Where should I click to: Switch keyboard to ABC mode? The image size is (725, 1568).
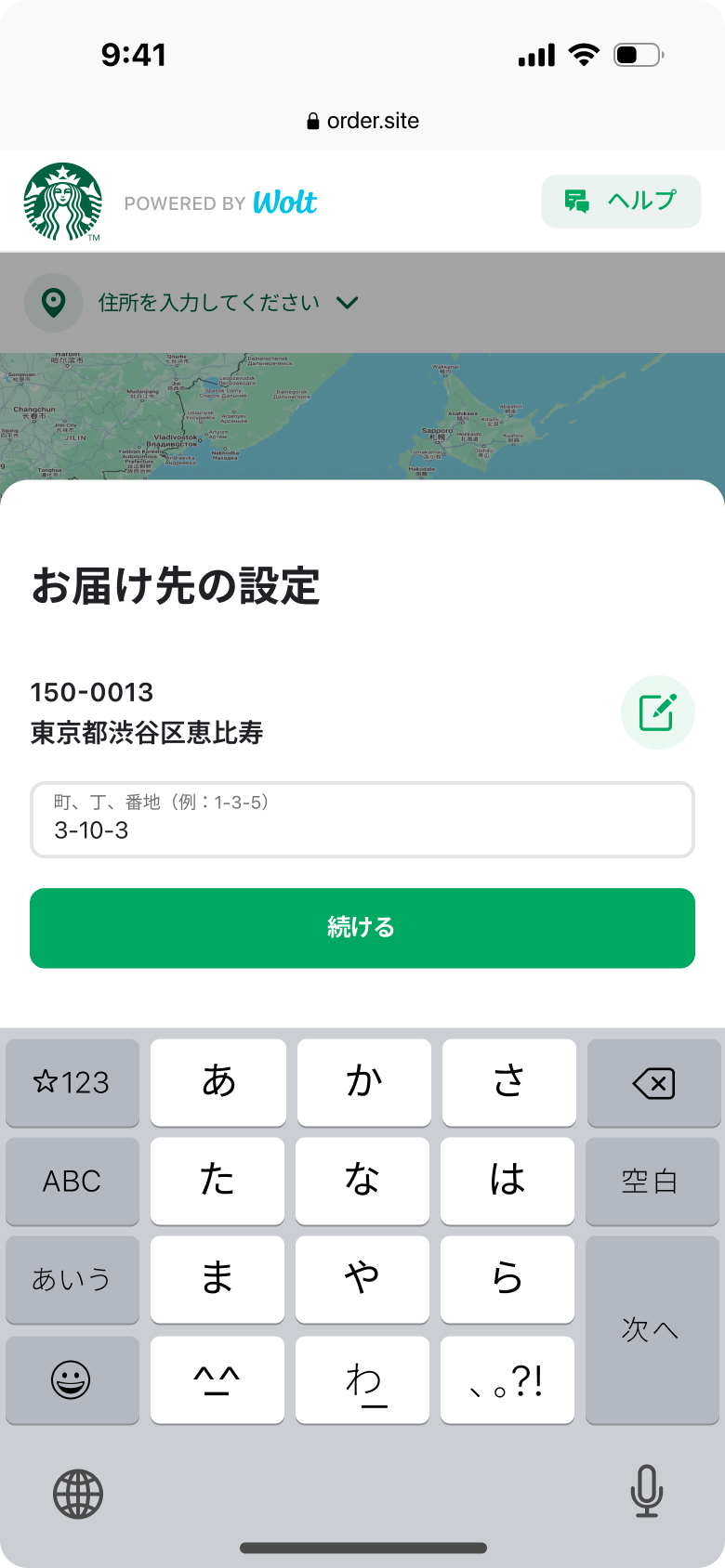[72, 1182]
